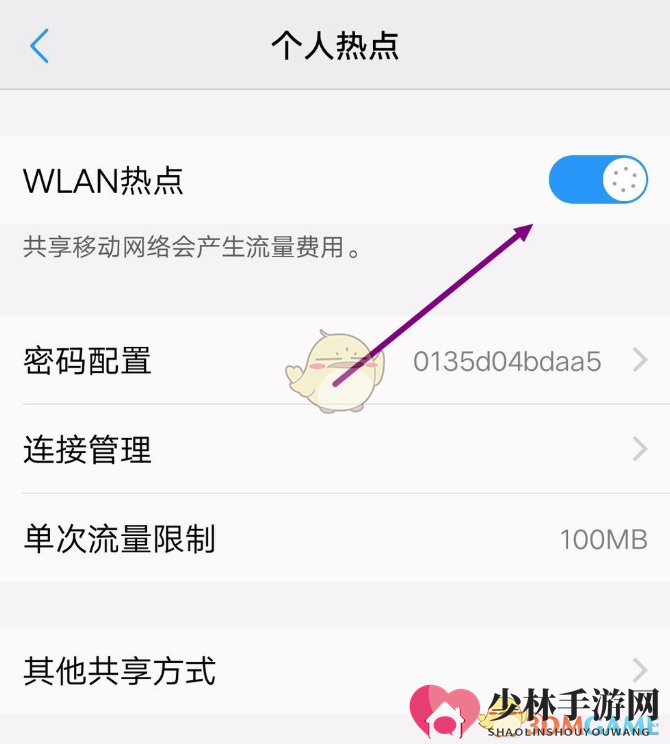Go back from 个人热点 page
This screenshot has width=670, height=744.
[40, 46]
